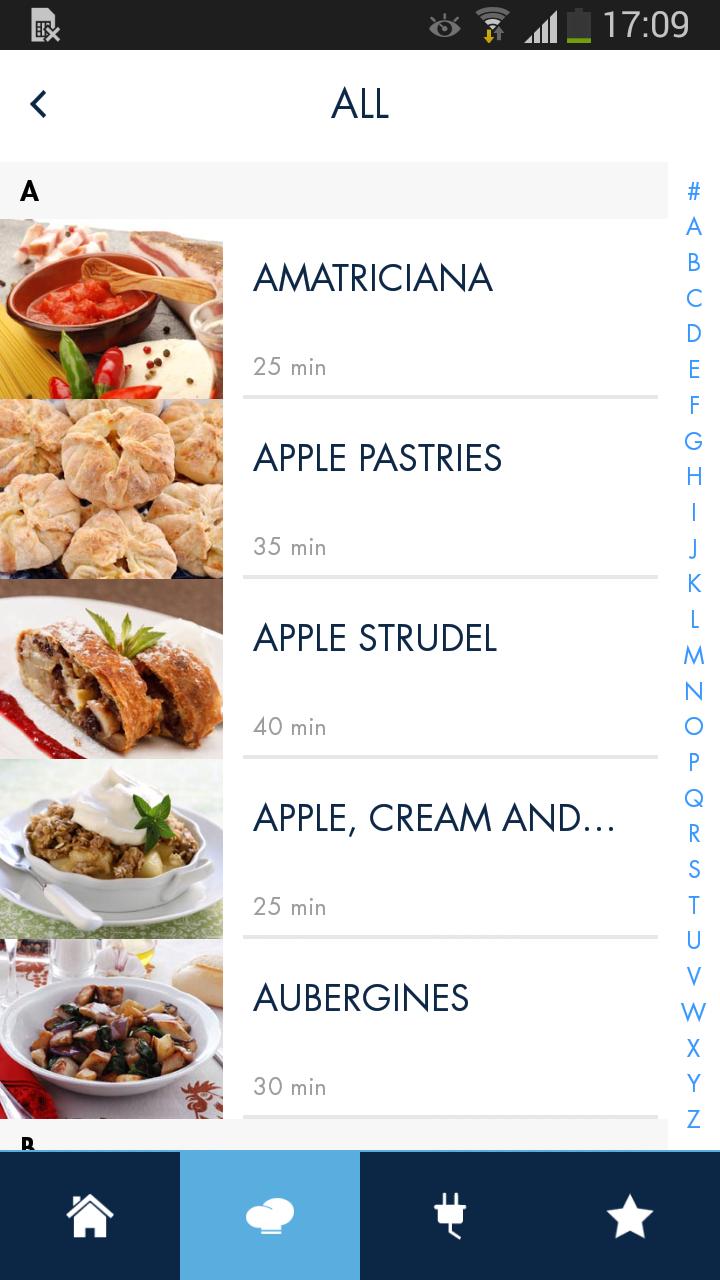Switch to the Home tab
This screenshot has width=720, height=1280.
pos(90,1216)
